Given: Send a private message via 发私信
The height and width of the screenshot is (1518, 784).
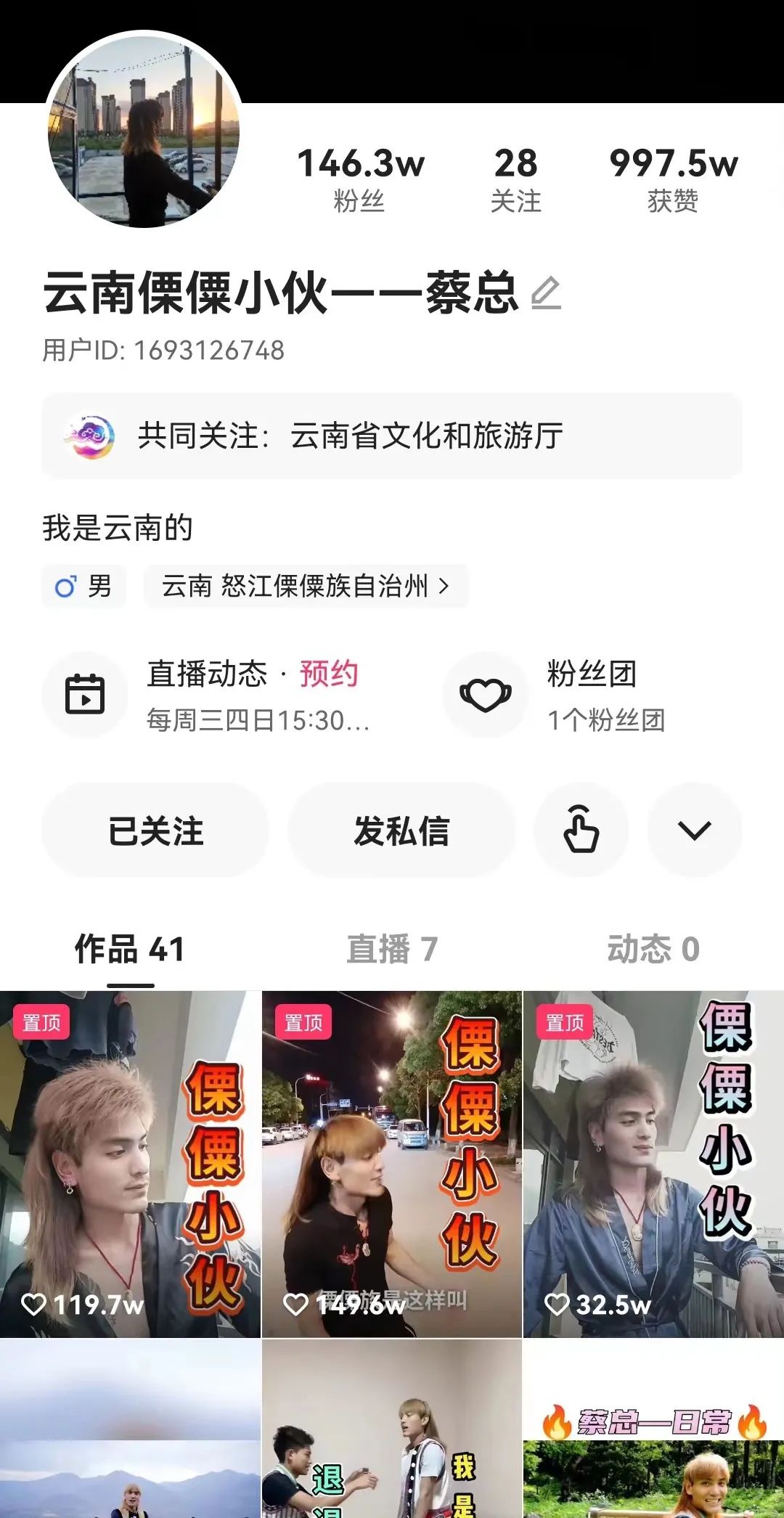Looking at the screenshot, I should point(403,830).
